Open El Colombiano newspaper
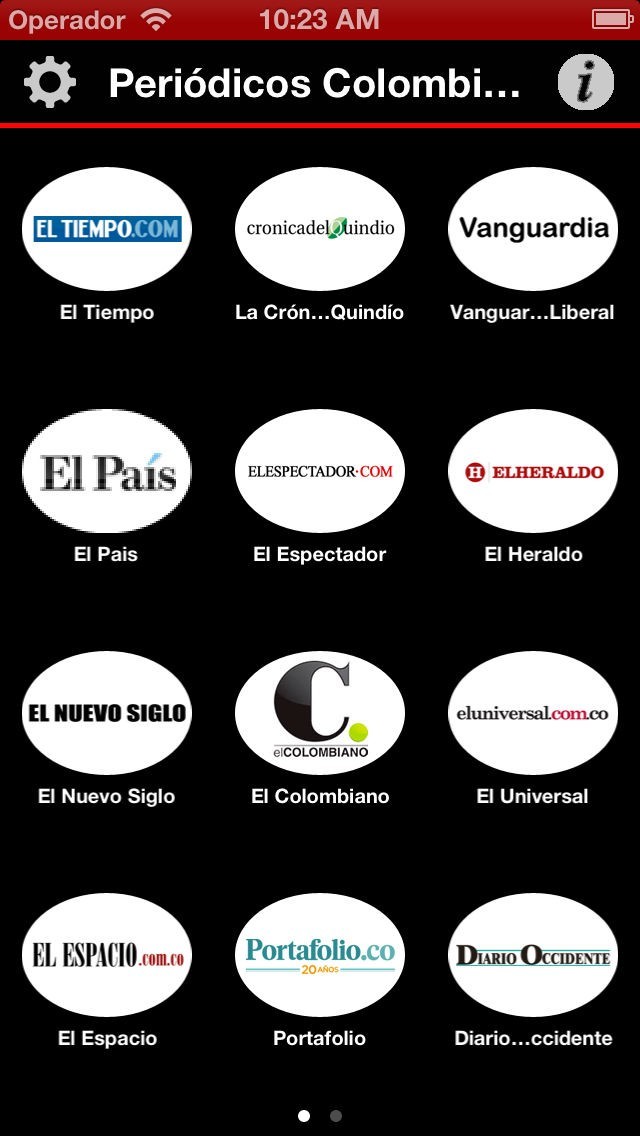The image size is (640, 1136). point(320,713)
